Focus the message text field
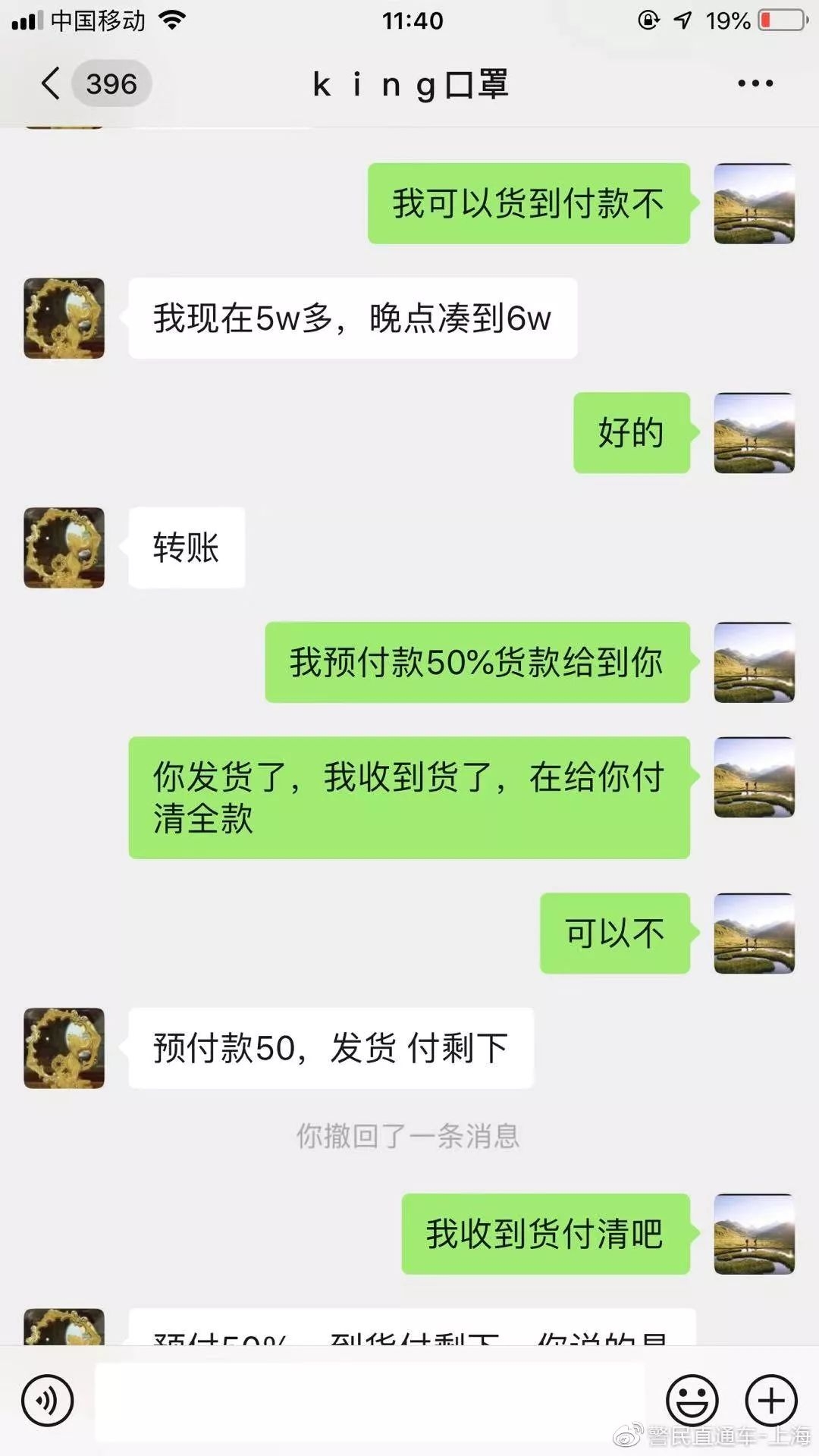The height and width of the screenshot is (1456, 819). (x=369, y=1401)
